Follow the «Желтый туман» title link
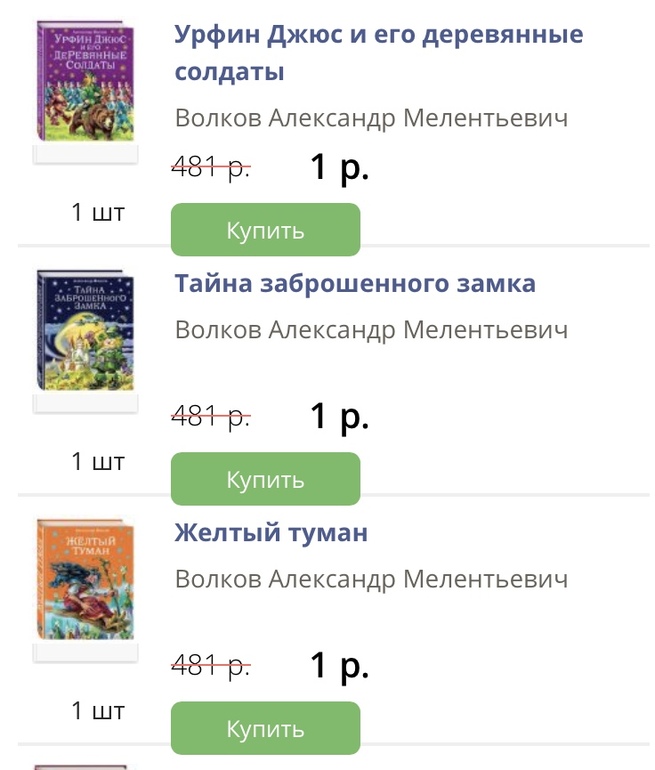Screen dimensions: 655x770 (x=271, y=532)
